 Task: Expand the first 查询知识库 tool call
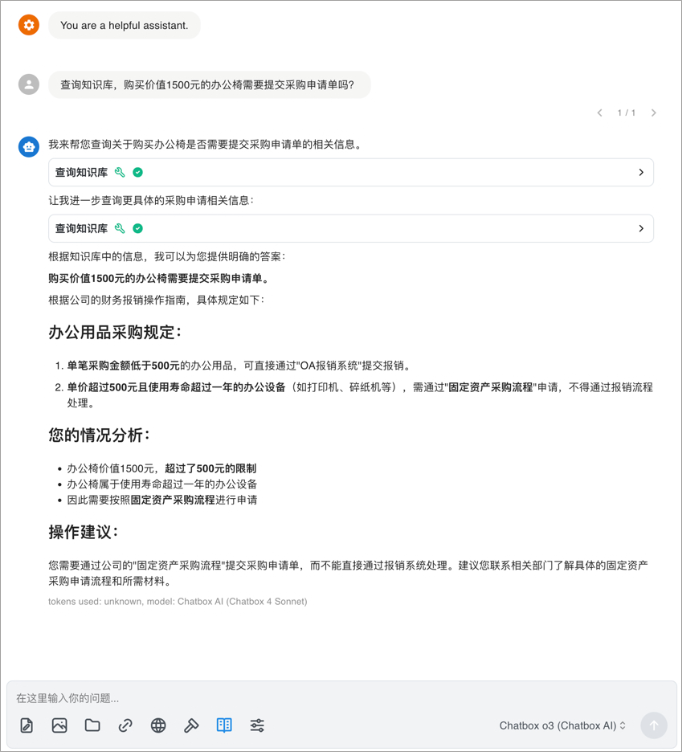[x=350, y=172]
